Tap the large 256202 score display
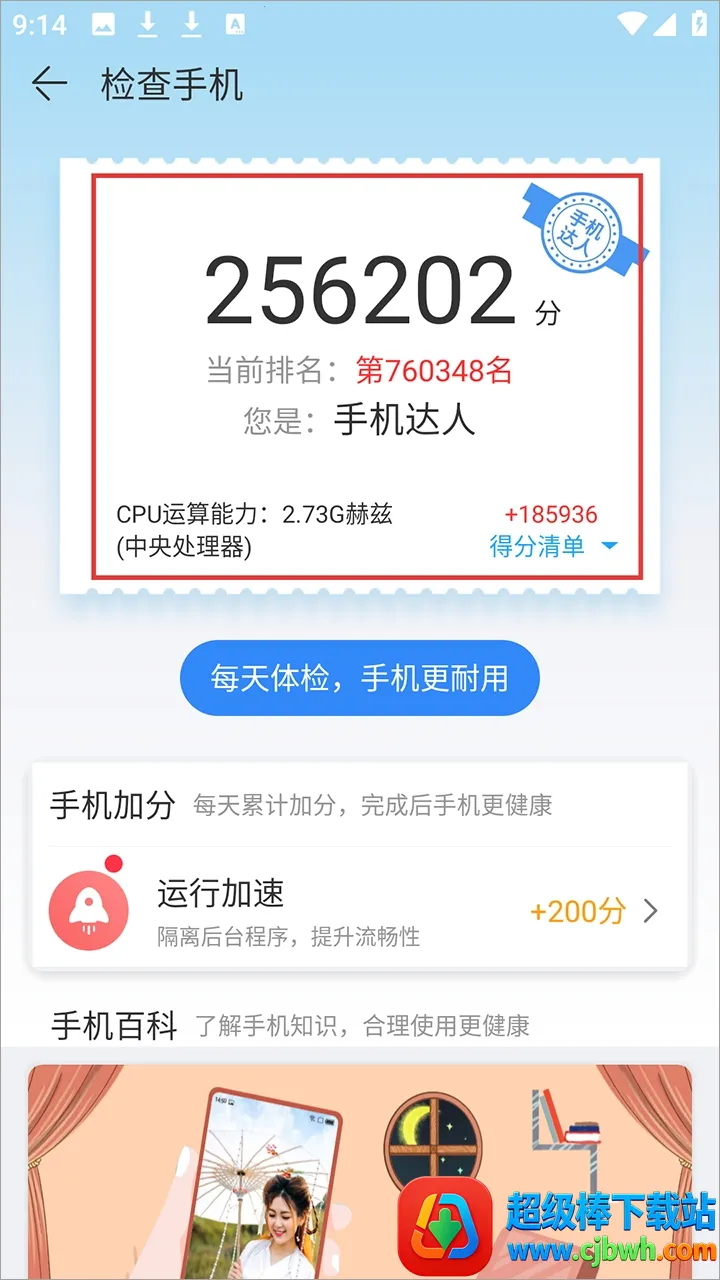 [x=355, y=290]
